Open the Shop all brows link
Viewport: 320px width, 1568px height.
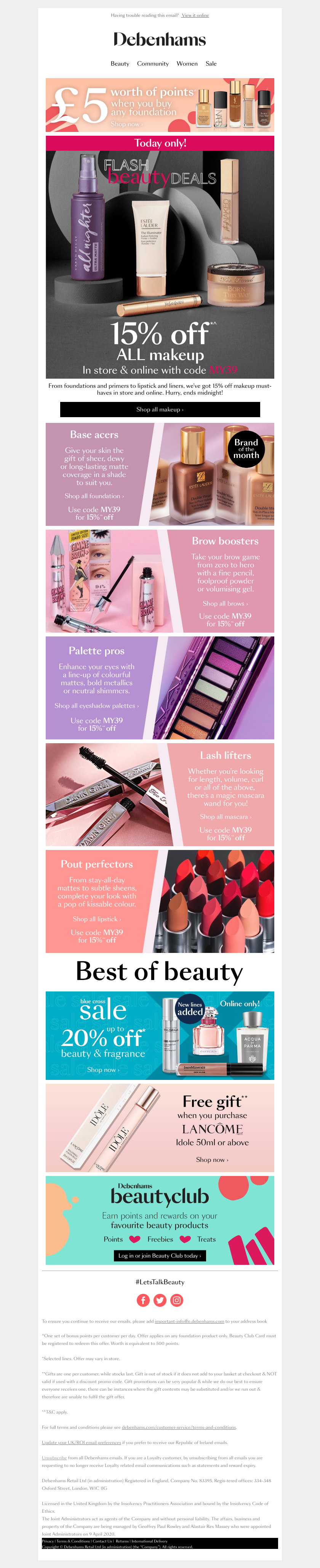click(x=225, y=603)
